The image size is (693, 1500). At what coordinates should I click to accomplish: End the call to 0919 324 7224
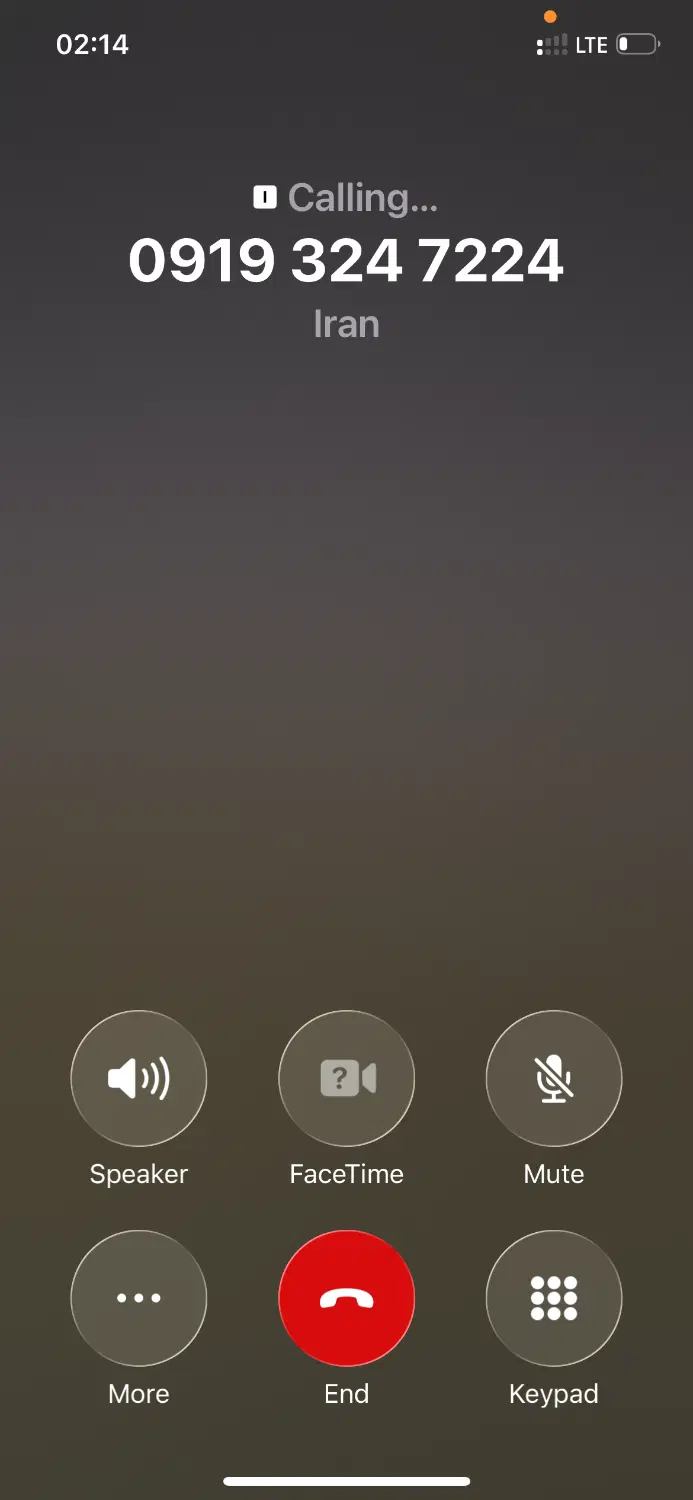point(346,1298)
